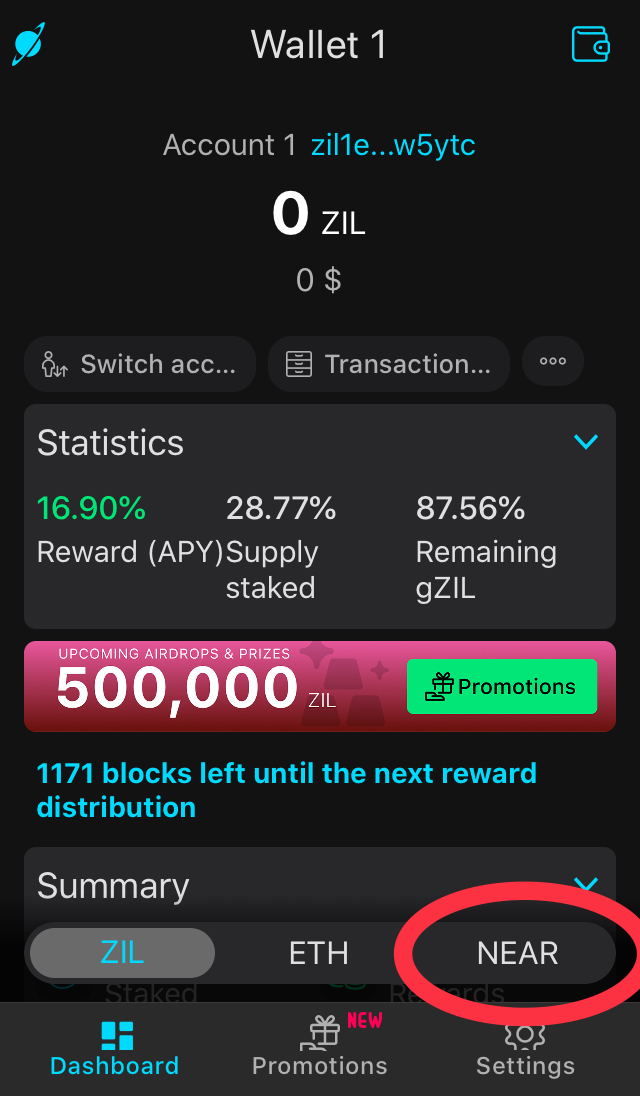Viewport: 640px width, 1096px height.
Task: Go to the Dashboard tab
Action: (x=115, y=1048)
